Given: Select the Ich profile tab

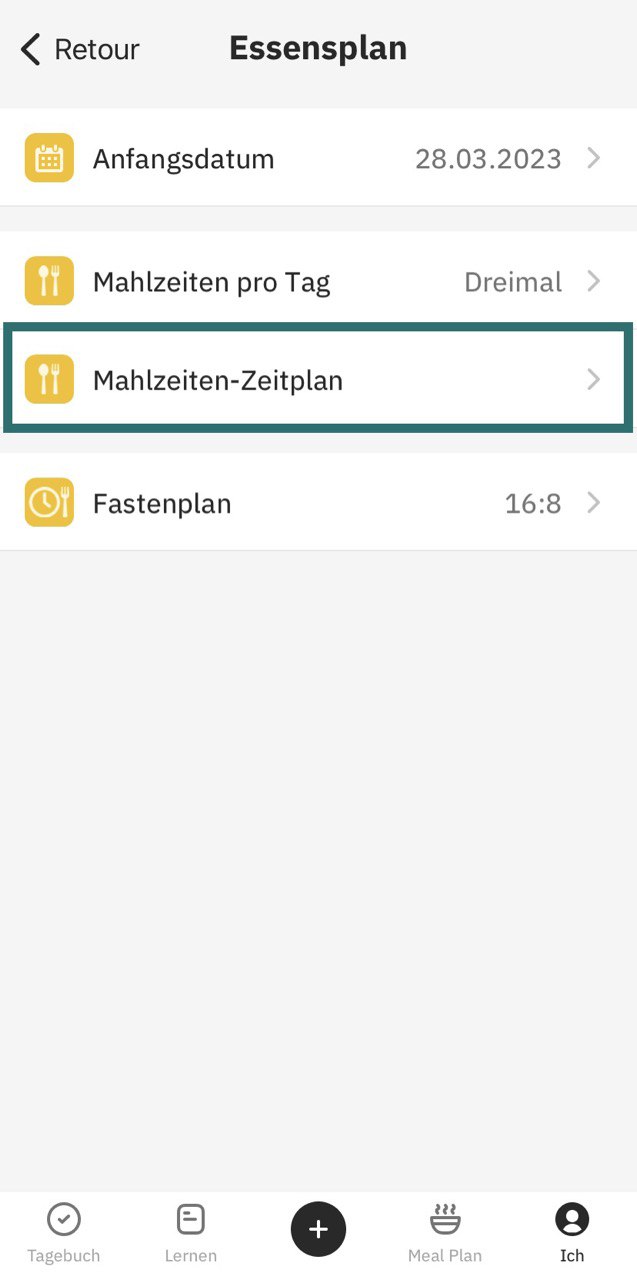Looking at the screenshot, I should pyautogui.click(x=572, y=1232).
